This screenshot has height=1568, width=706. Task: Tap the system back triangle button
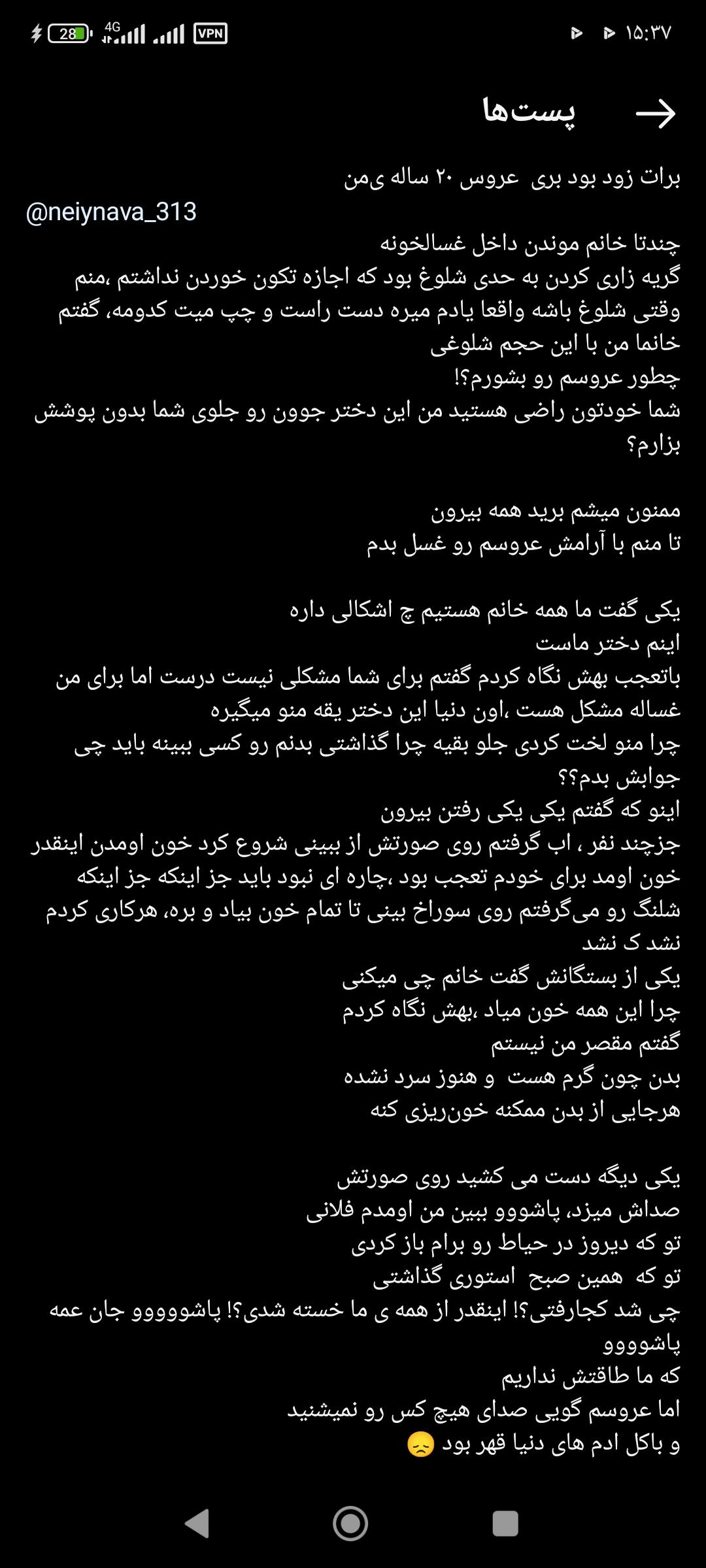(x=197, y=1524)
